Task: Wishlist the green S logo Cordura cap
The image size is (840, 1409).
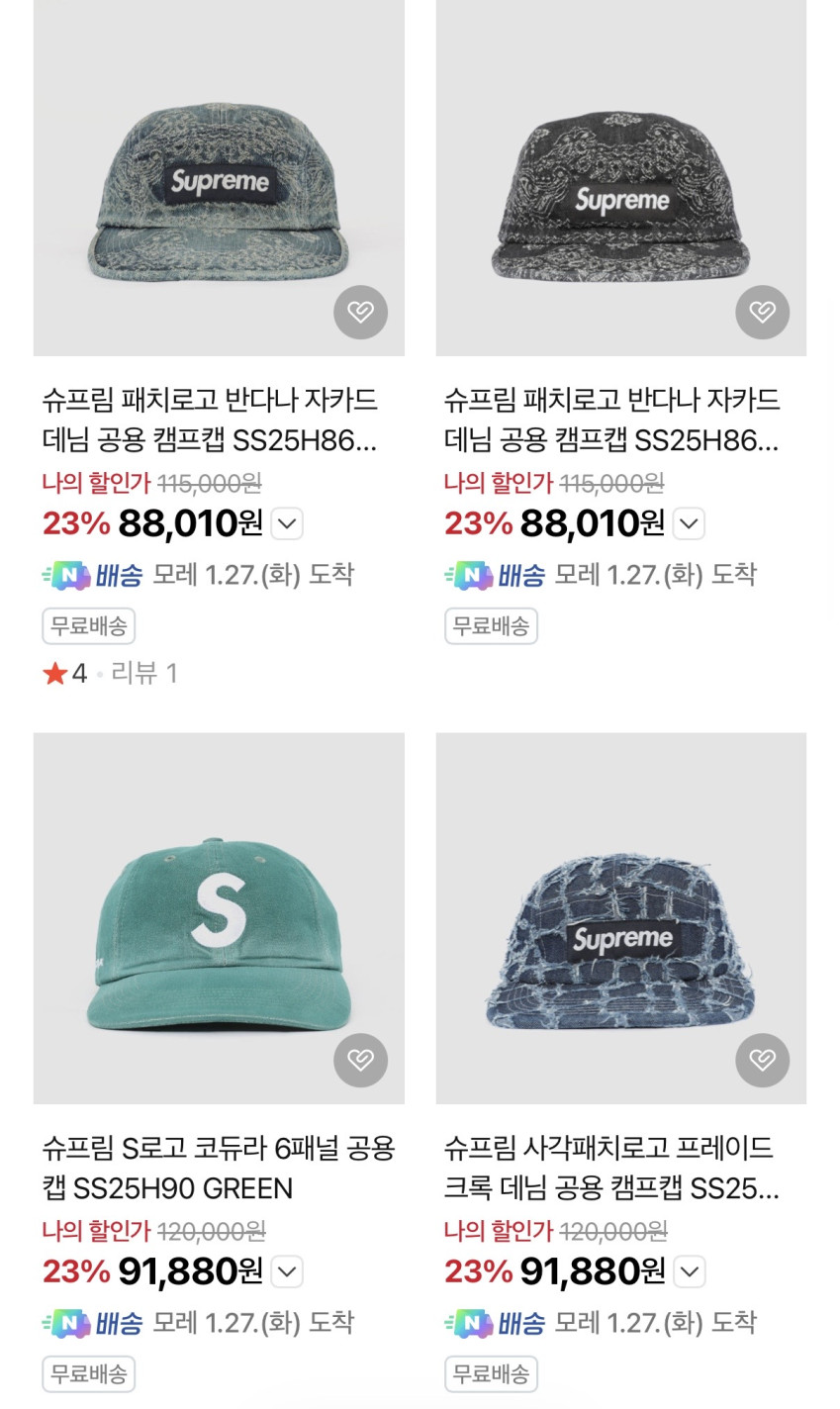Action: point(360,1061)
